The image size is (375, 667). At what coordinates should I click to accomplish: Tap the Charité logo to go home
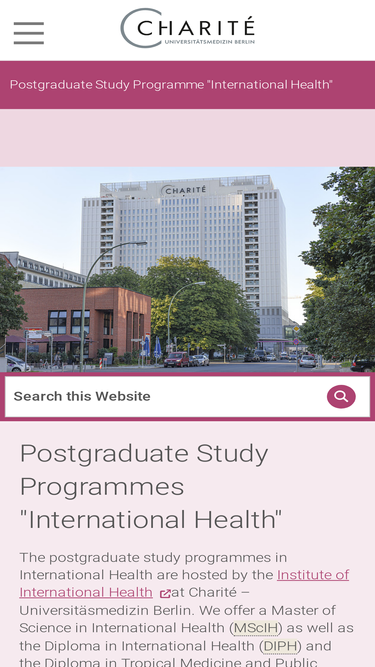188,28
